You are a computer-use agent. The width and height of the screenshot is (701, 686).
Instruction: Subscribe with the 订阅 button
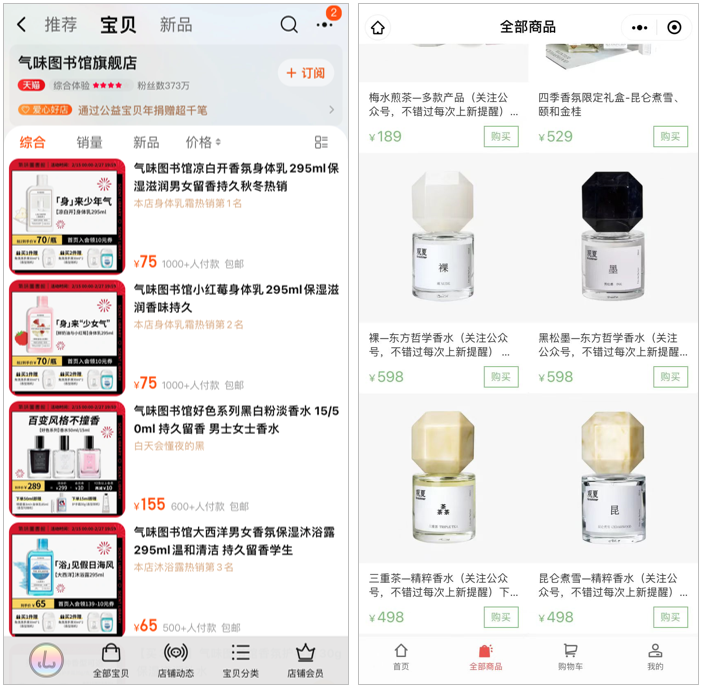(305, 73)
